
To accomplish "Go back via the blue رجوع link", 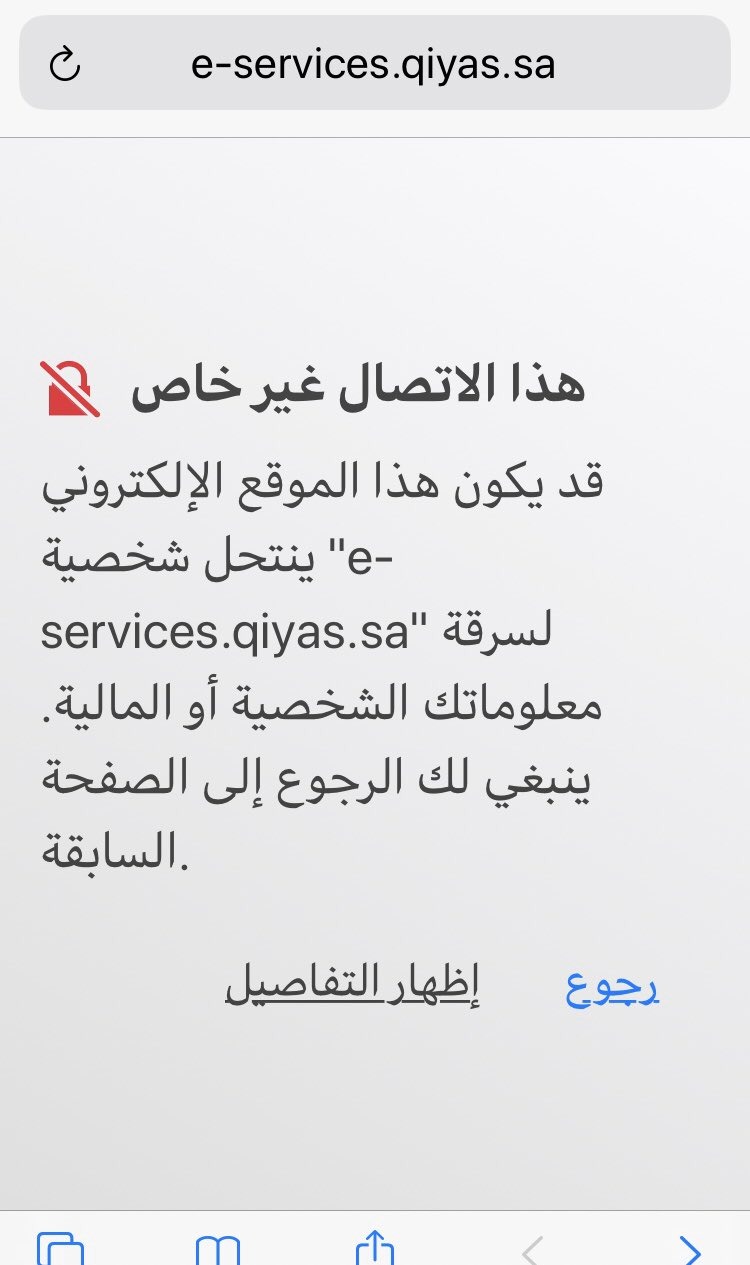I will (x=612, y=988).
